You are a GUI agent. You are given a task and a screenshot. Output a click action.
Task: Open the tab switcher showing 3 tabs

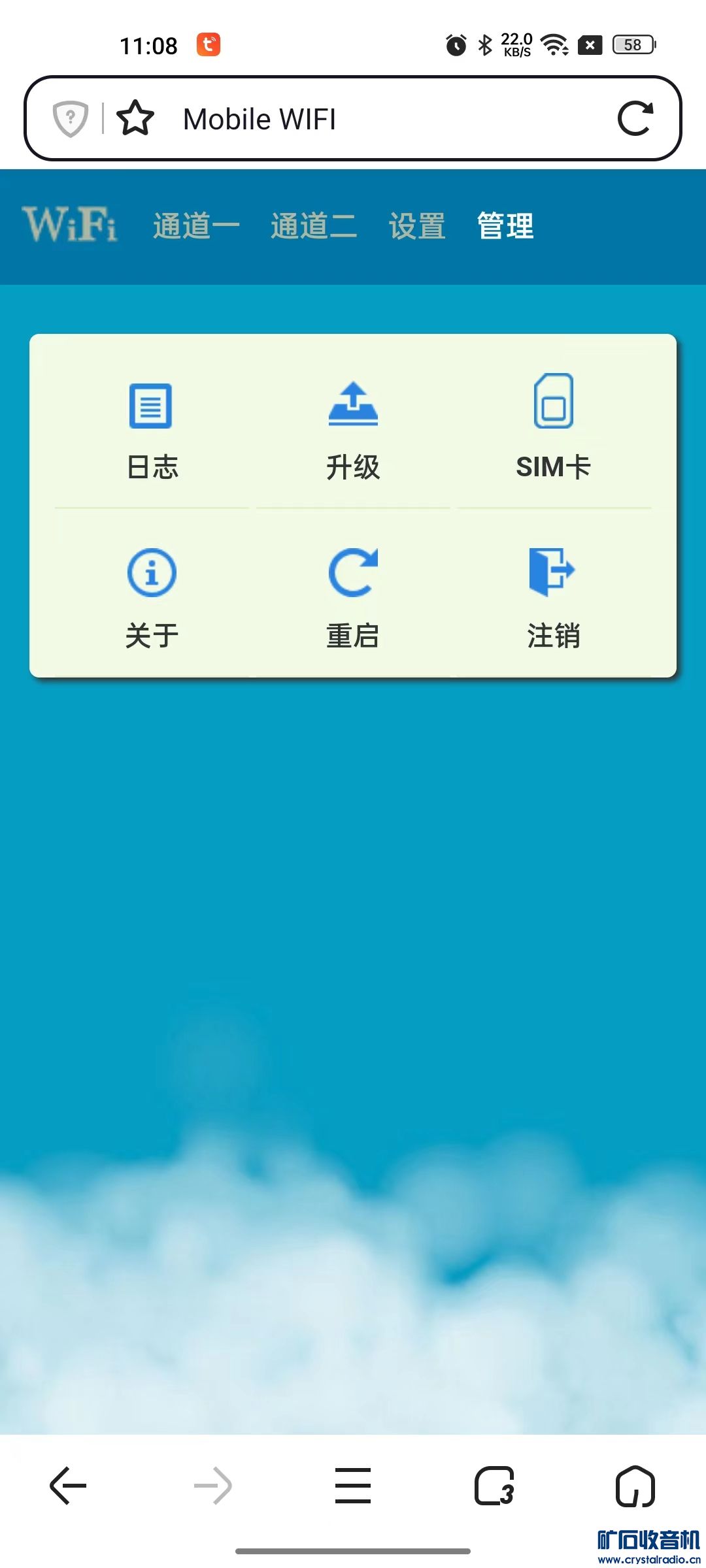coord(494,1485)
